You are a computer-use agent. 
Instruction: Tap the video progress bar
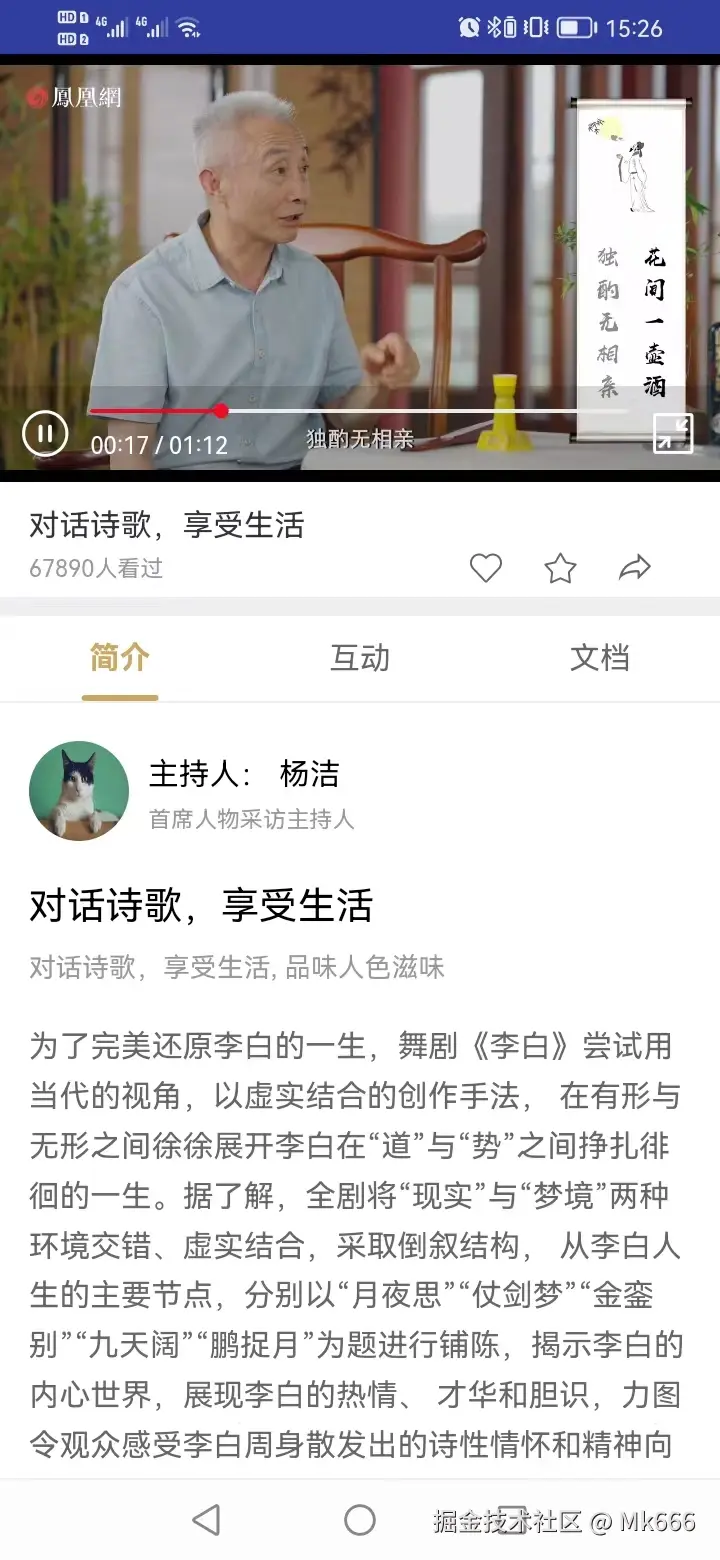(x=360, y=411)
